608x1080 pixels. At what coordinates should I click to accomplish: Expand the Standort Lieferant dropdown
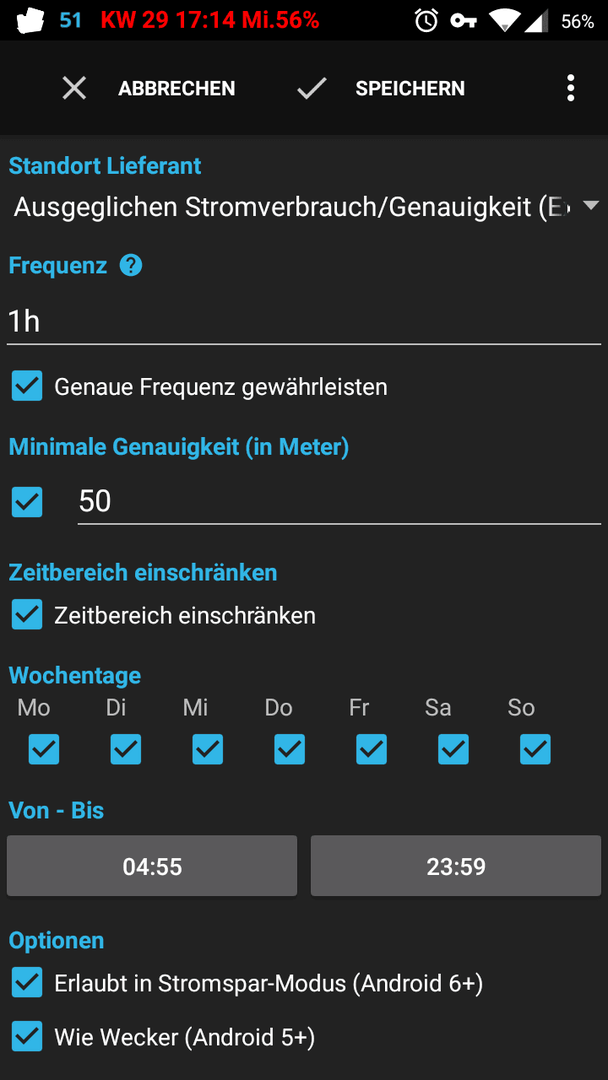coord(304,207)
